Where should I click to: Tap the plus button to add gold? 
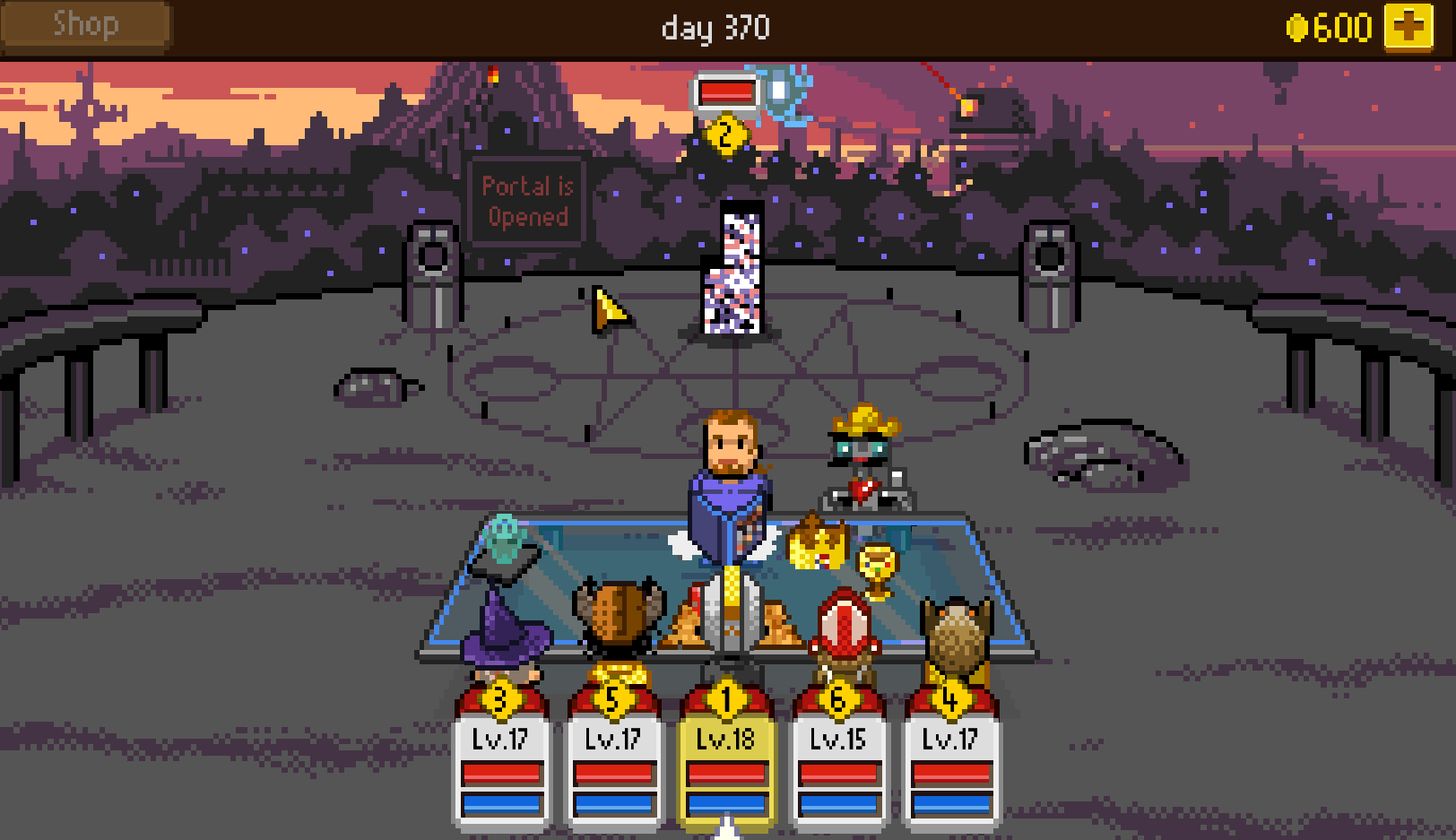point(1408,27)
